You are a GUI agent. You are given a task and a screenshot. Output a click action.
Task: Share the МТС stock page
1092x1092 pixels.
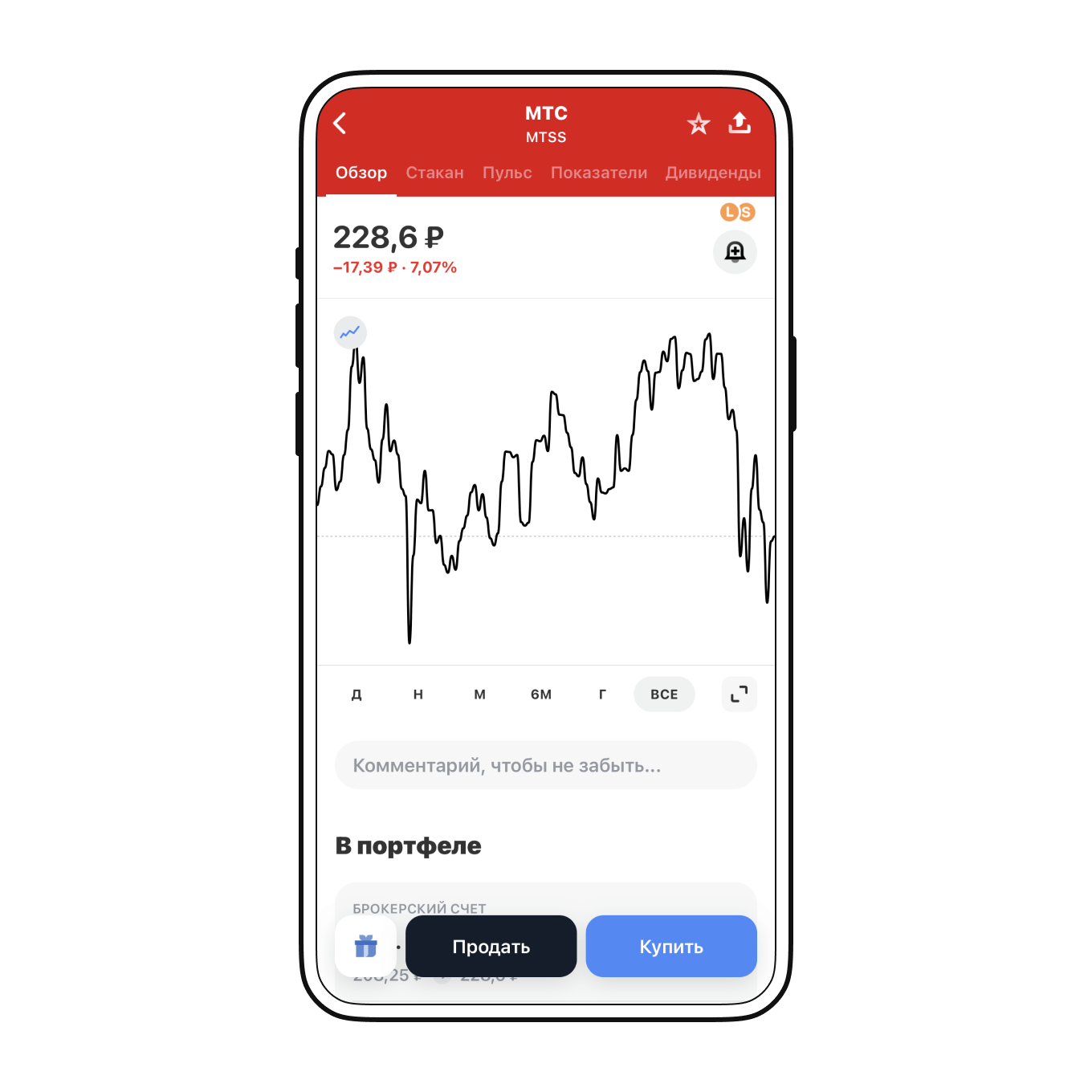pyautogui.click(x=740, y=123)
